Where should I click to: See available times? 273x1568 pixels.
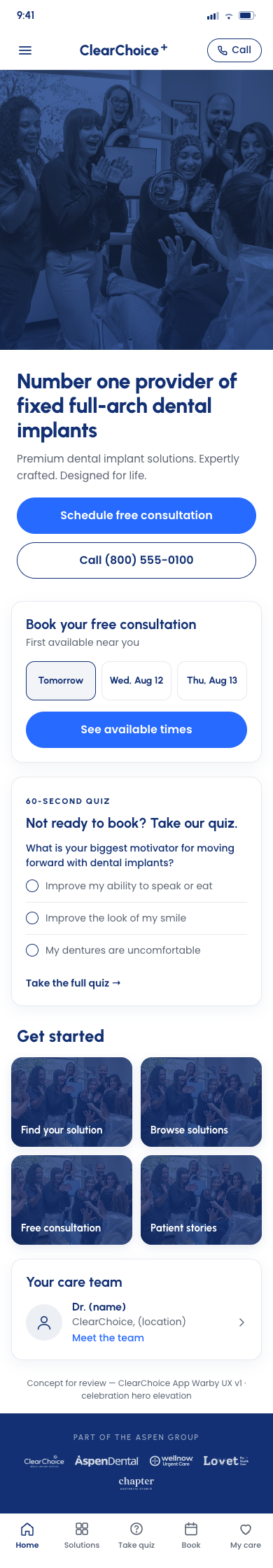click(136, 730)
